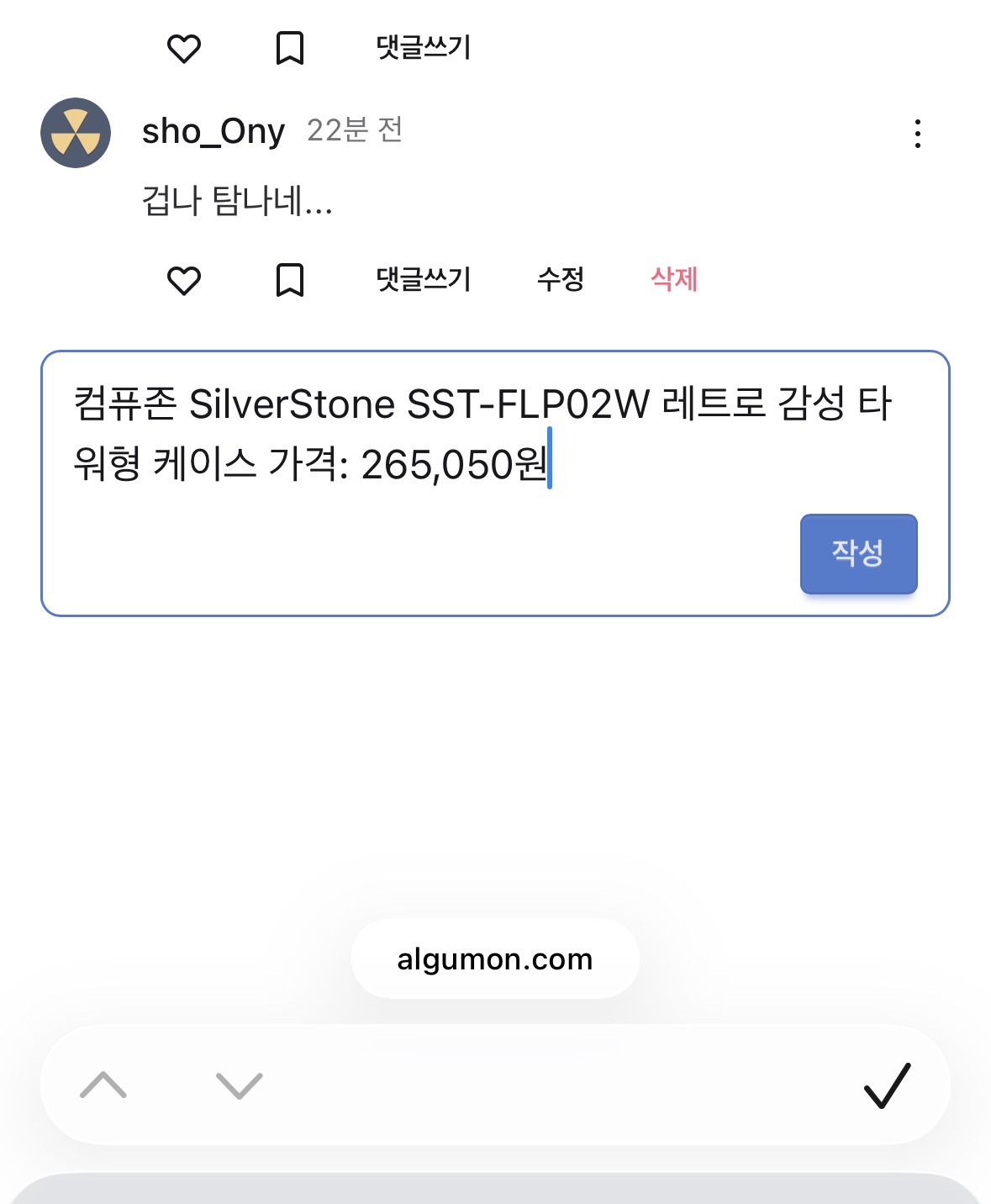Delete the comment with 삭제
This screenshot has height=1204, width=991.
(674, 279)
